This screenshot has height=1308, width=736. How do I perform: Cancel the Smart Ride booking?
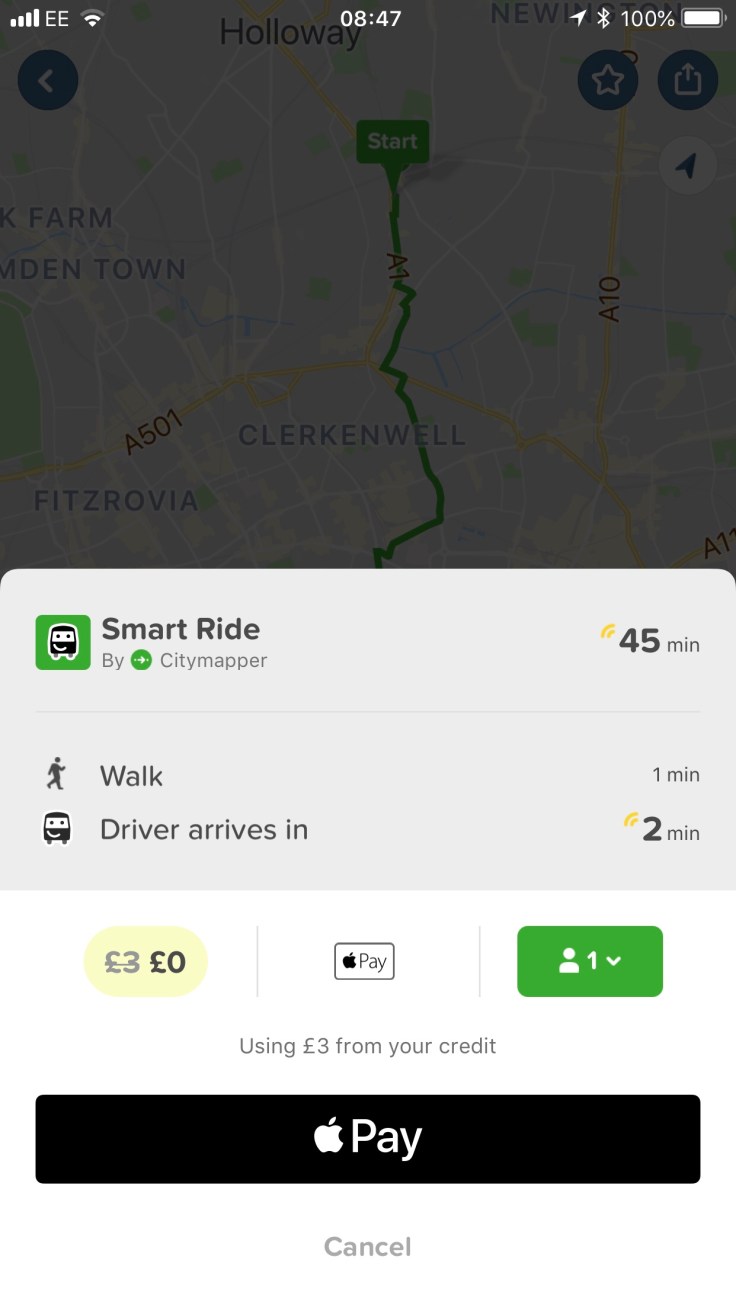point(368,1247)
